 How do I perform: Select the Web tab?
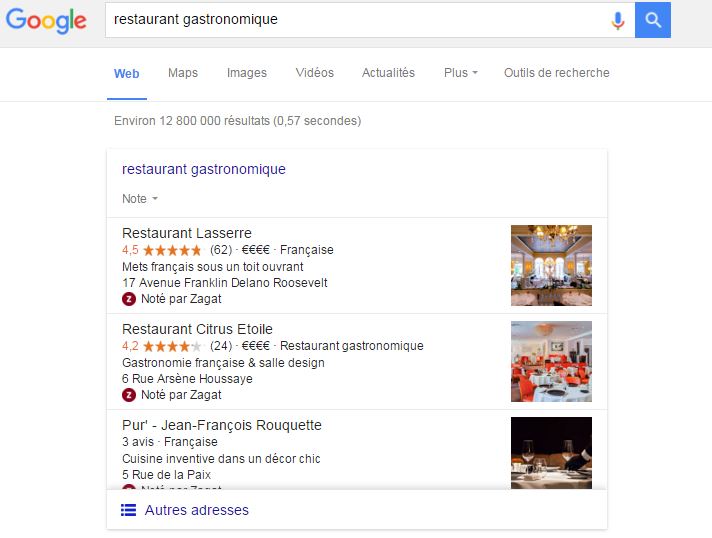127,73
